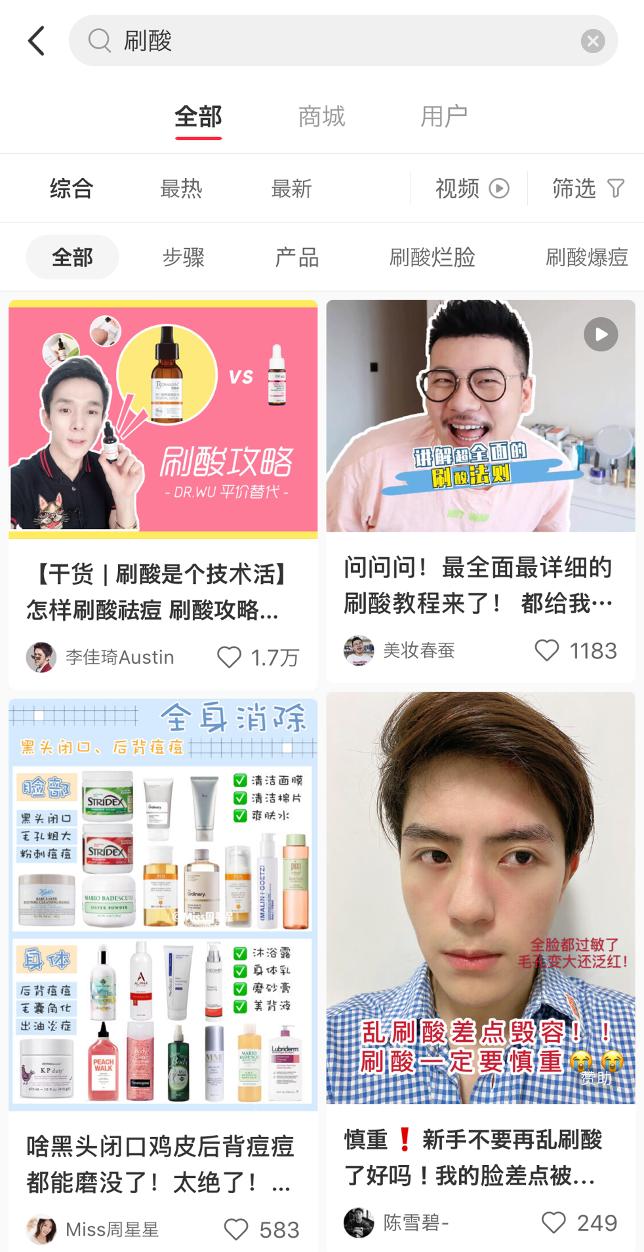Clear the search text
This screenshot has height=1252, width=644.
pyautogui.click(x=593, y=41)
